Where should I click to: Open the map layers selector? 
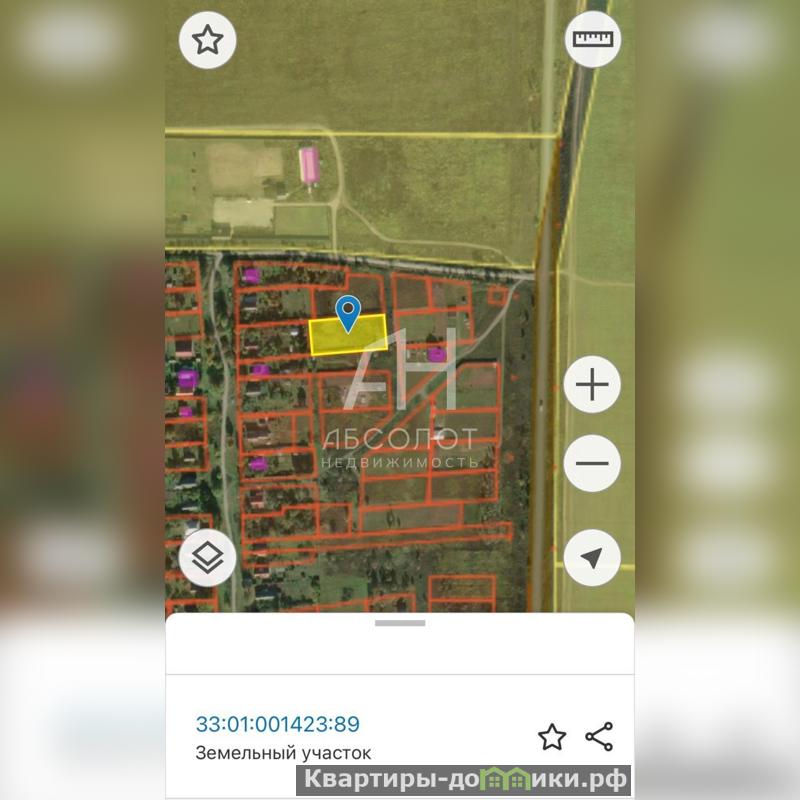[207, 558]
